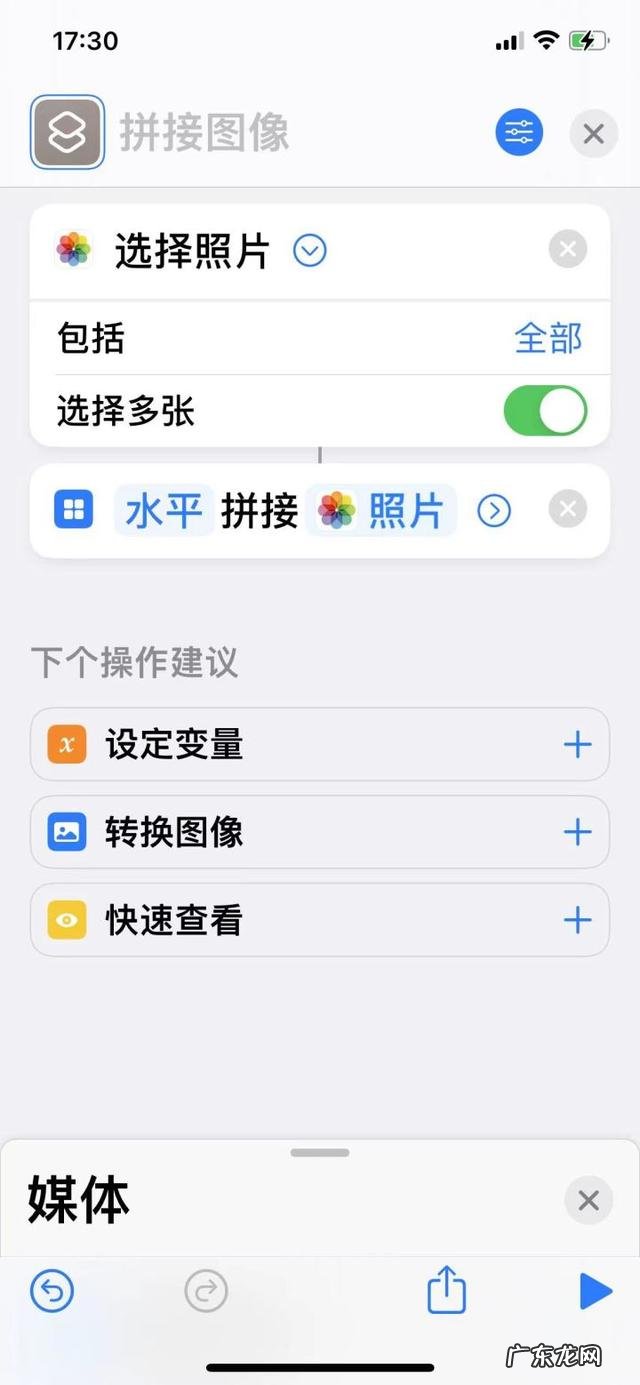Redo the last undone edit
This screenshot has height=1385, width=640.
click(x=206, y=1292)
